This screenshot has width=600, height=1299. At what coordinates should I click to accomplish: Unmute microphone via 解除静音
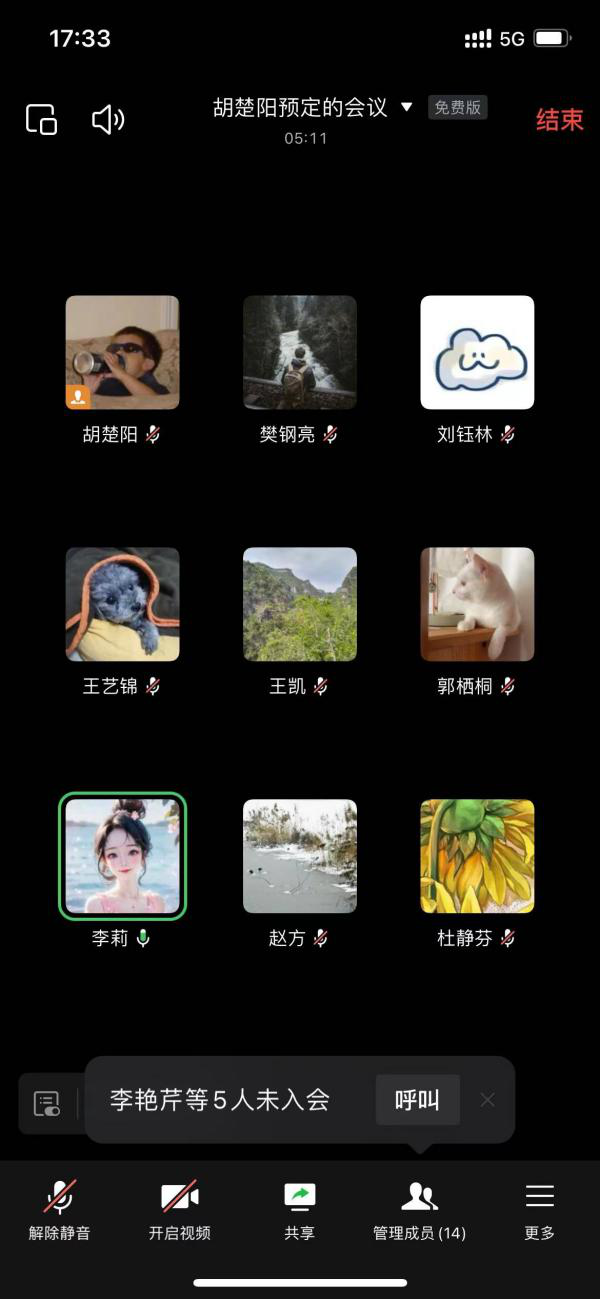[60, 1210]
